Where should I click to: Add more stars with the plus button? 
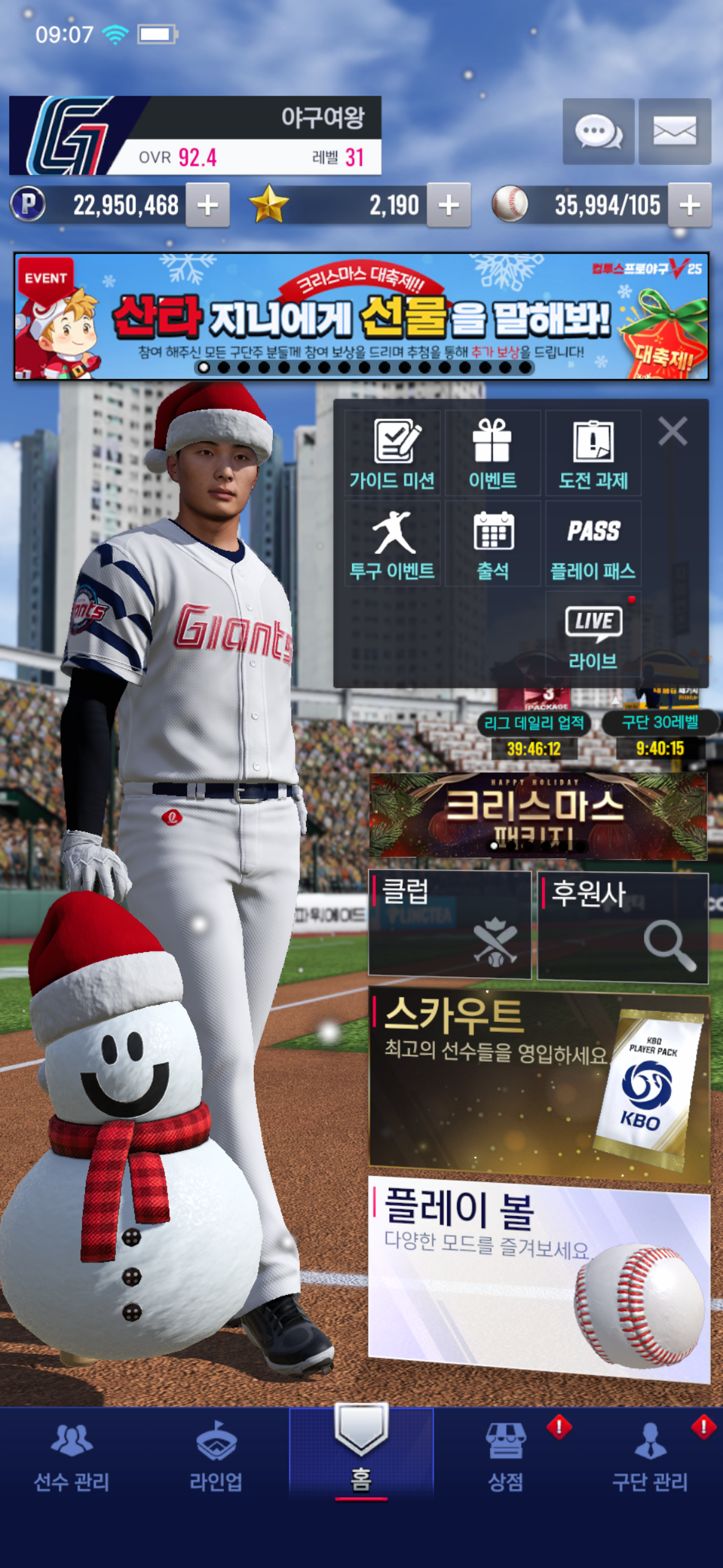pos(448,205)
